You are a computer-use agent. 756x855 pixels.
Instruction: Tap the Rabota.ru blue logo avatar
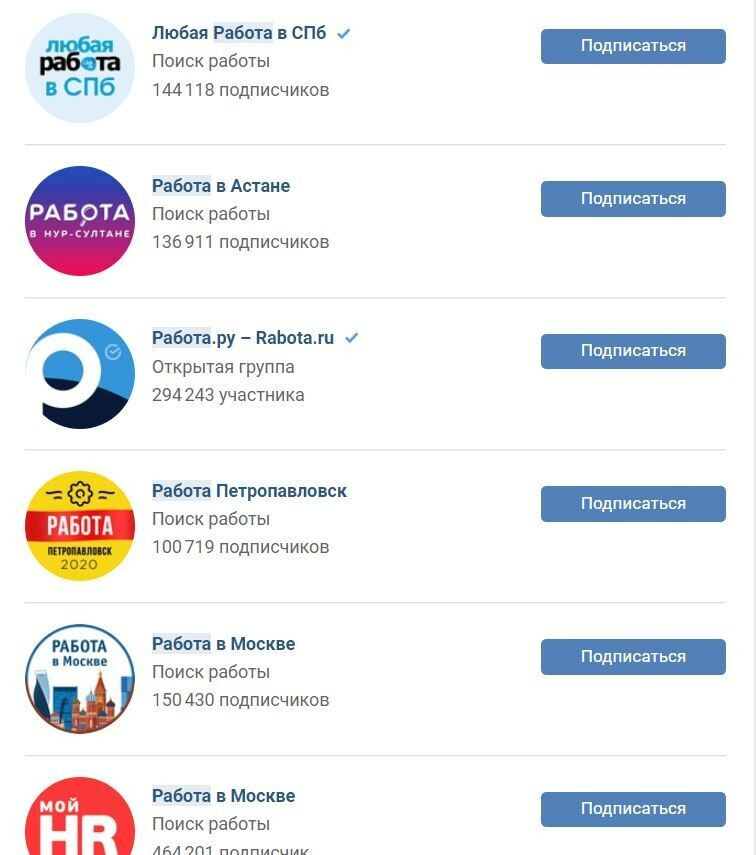[80, 374]
